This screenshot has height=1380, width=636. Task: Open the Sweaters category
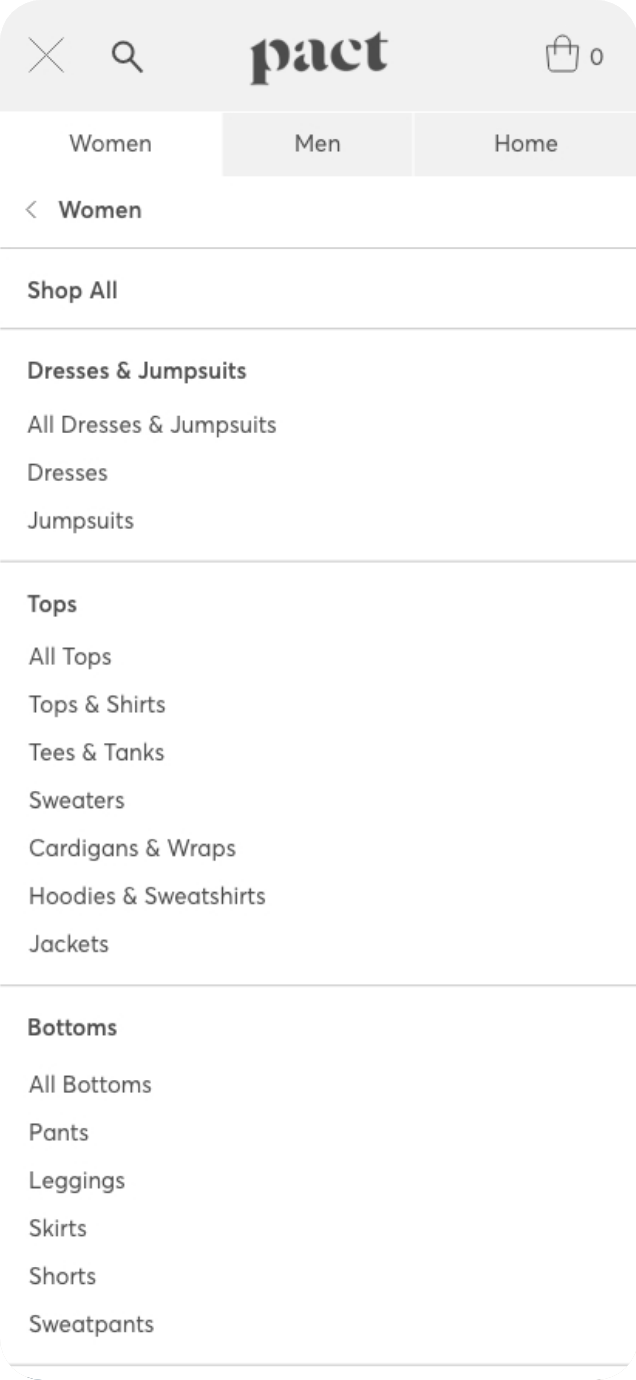click(77, 801)
